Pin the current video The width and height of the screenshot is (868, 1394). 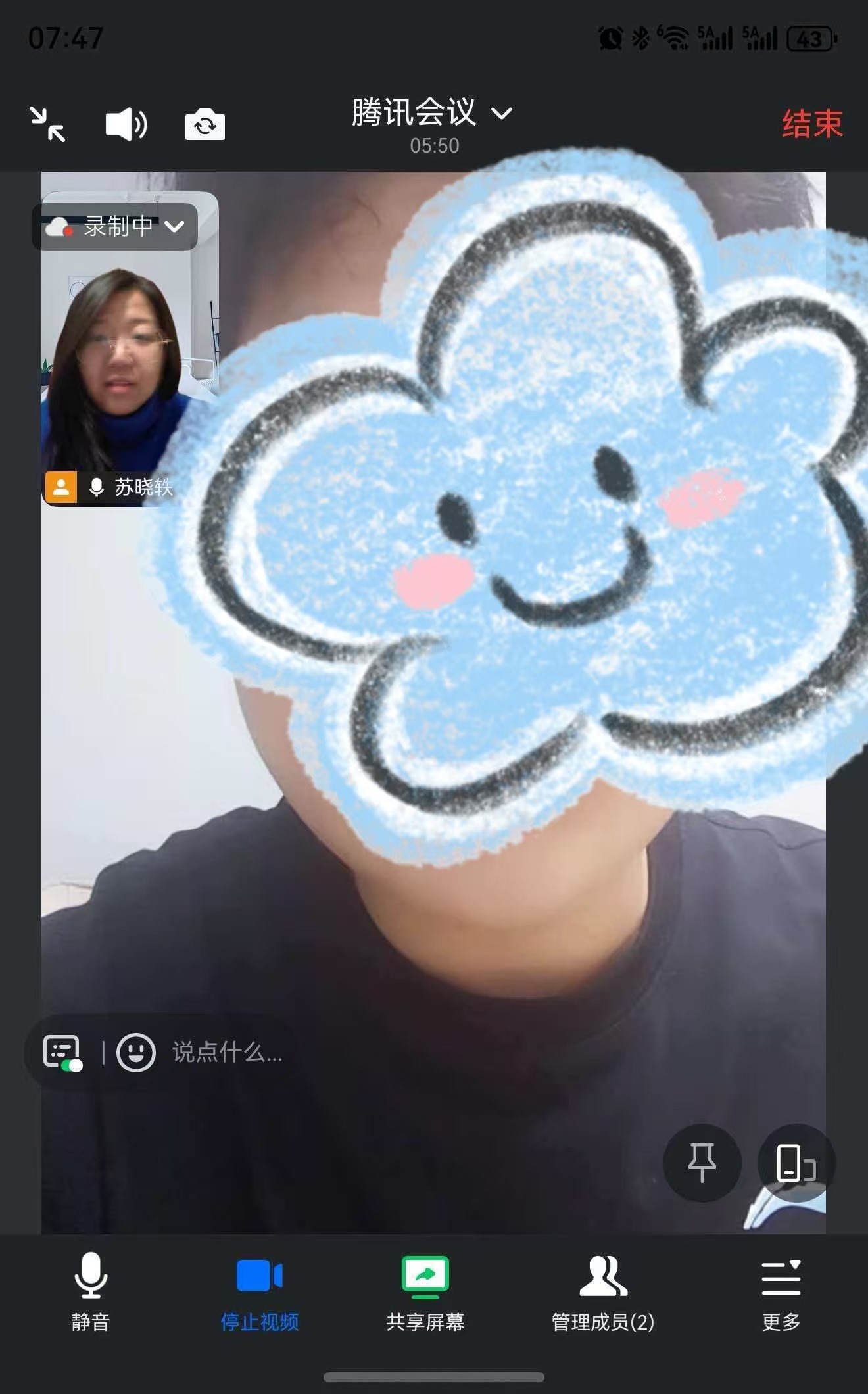pyautogui.click(x=702, y=1163)
